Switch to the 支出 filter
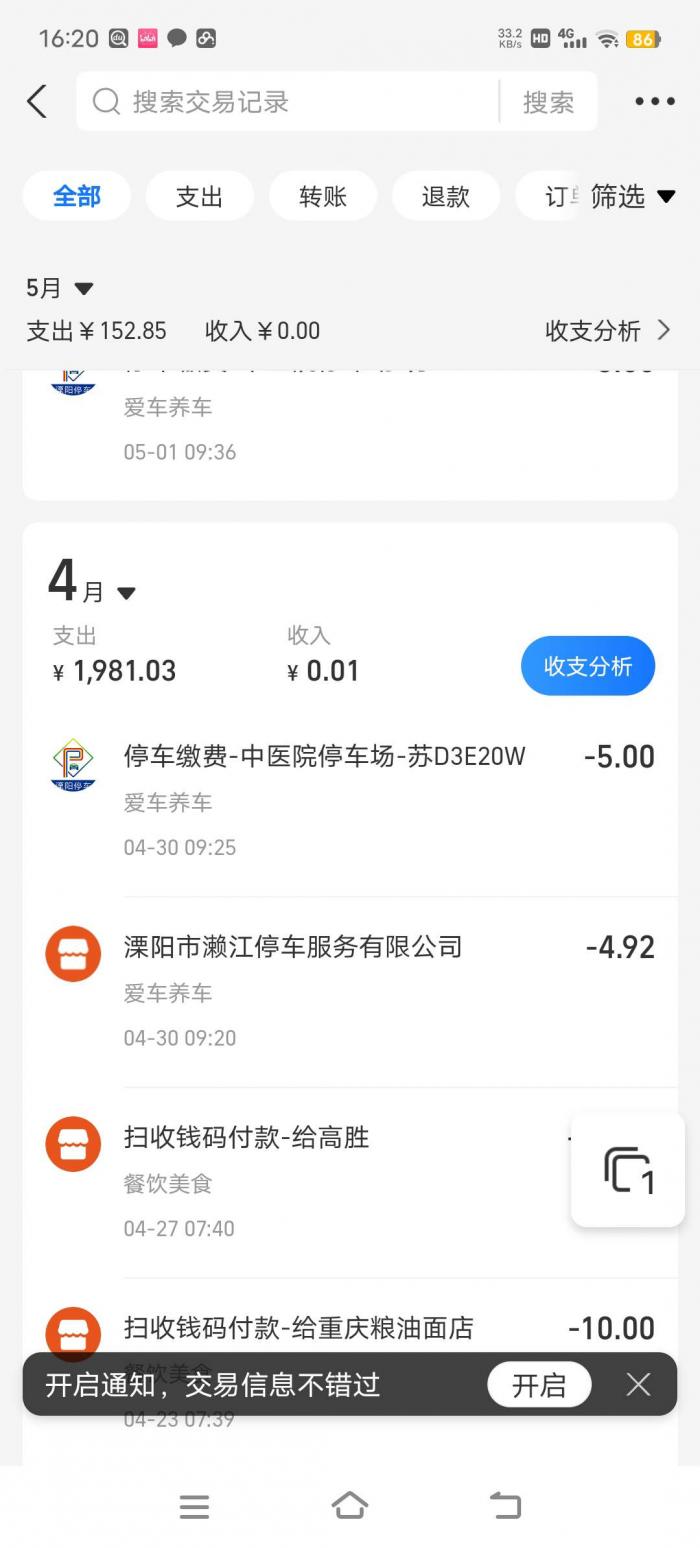Viewport: 700px width, 1548px height. pyautogui.click(x=199, y=196)
